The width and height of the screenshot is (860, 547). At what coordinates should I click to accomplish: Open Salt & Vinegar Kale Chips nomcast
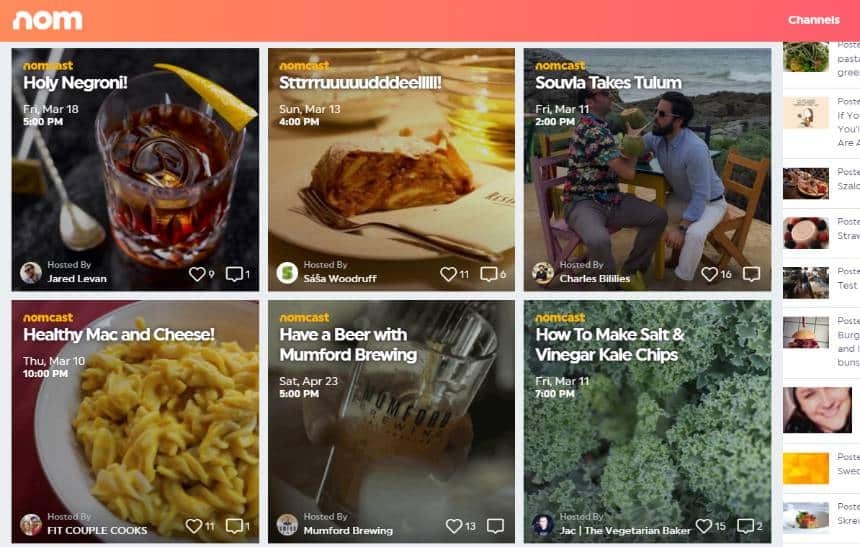point(610,344)
